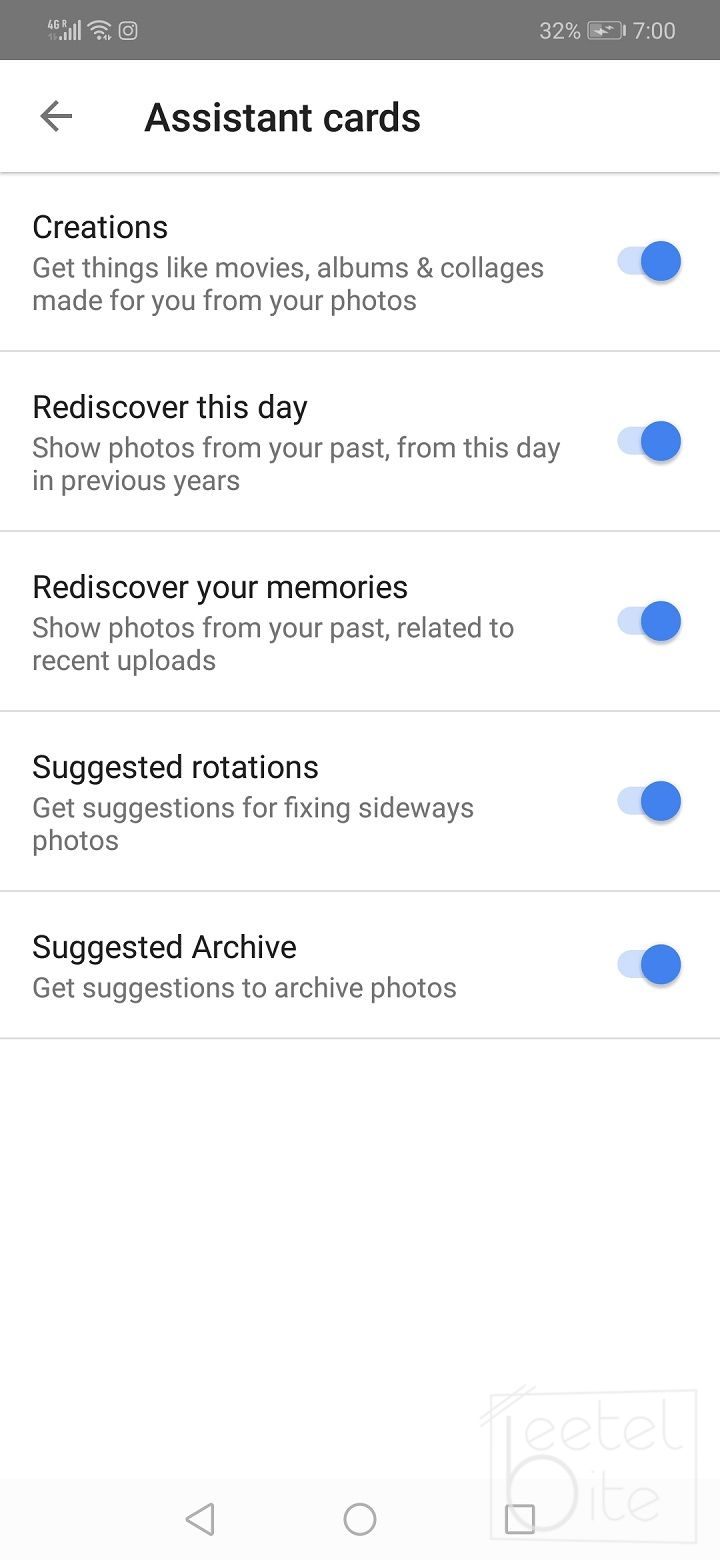Tap the system home button
The height and width of the screenshot is (1560, 720).
(360, 1519)
